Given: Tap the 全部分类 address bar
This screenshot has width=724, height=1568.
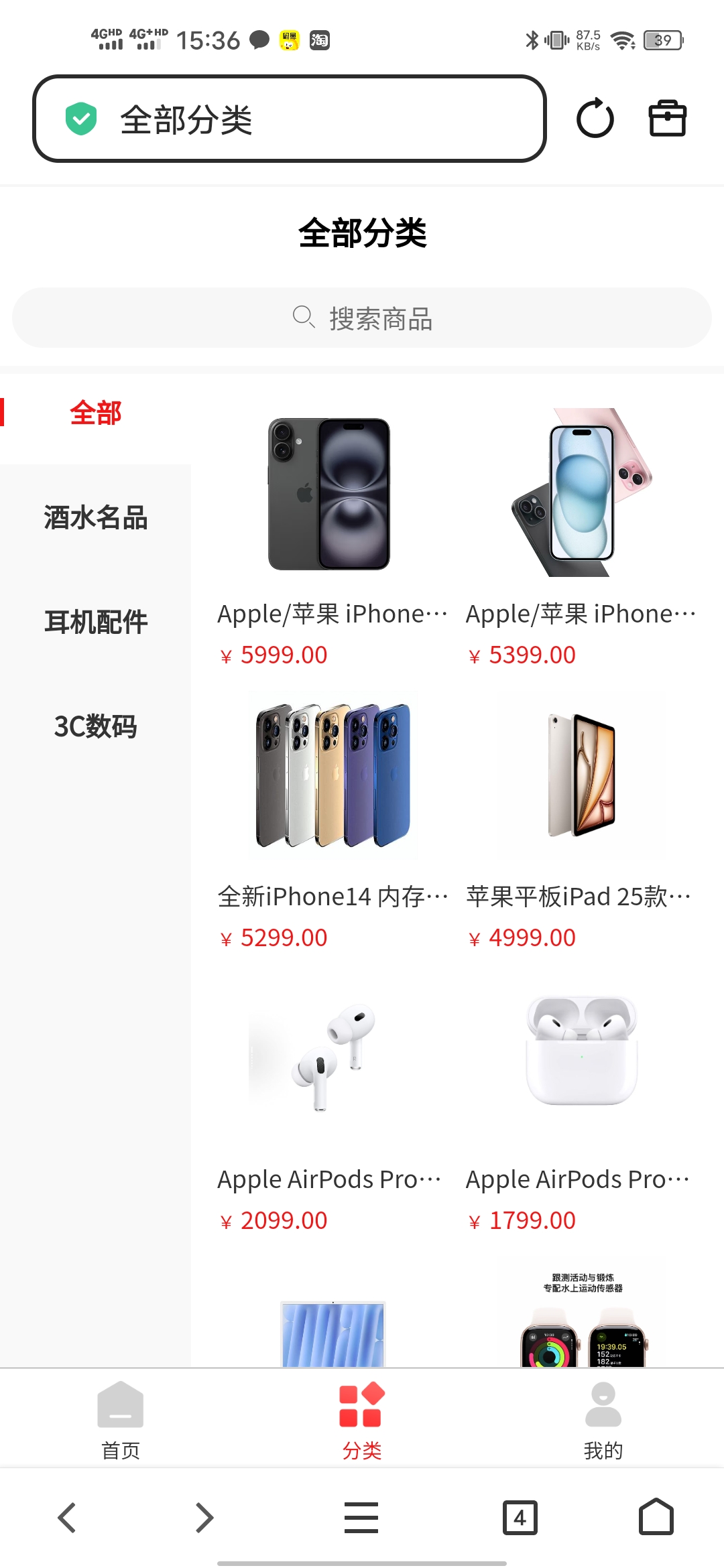Looking at the screenshot, I should pyautogui.click(x=288, y=119).
